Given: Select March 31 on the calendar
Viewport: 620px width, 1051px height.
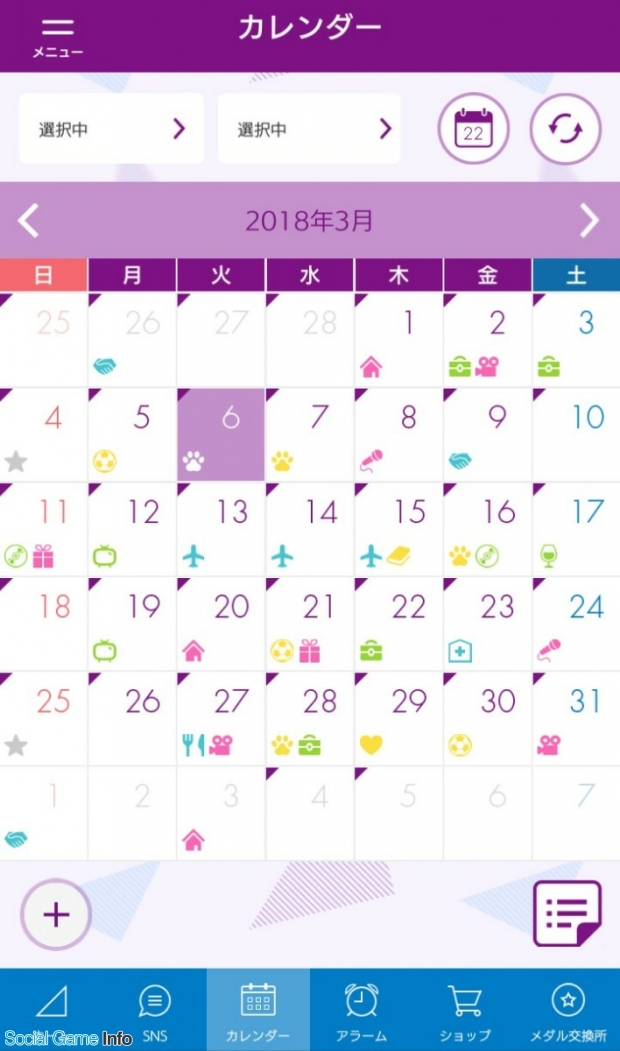Looking at the screenshot, I should tap(576, 717).
